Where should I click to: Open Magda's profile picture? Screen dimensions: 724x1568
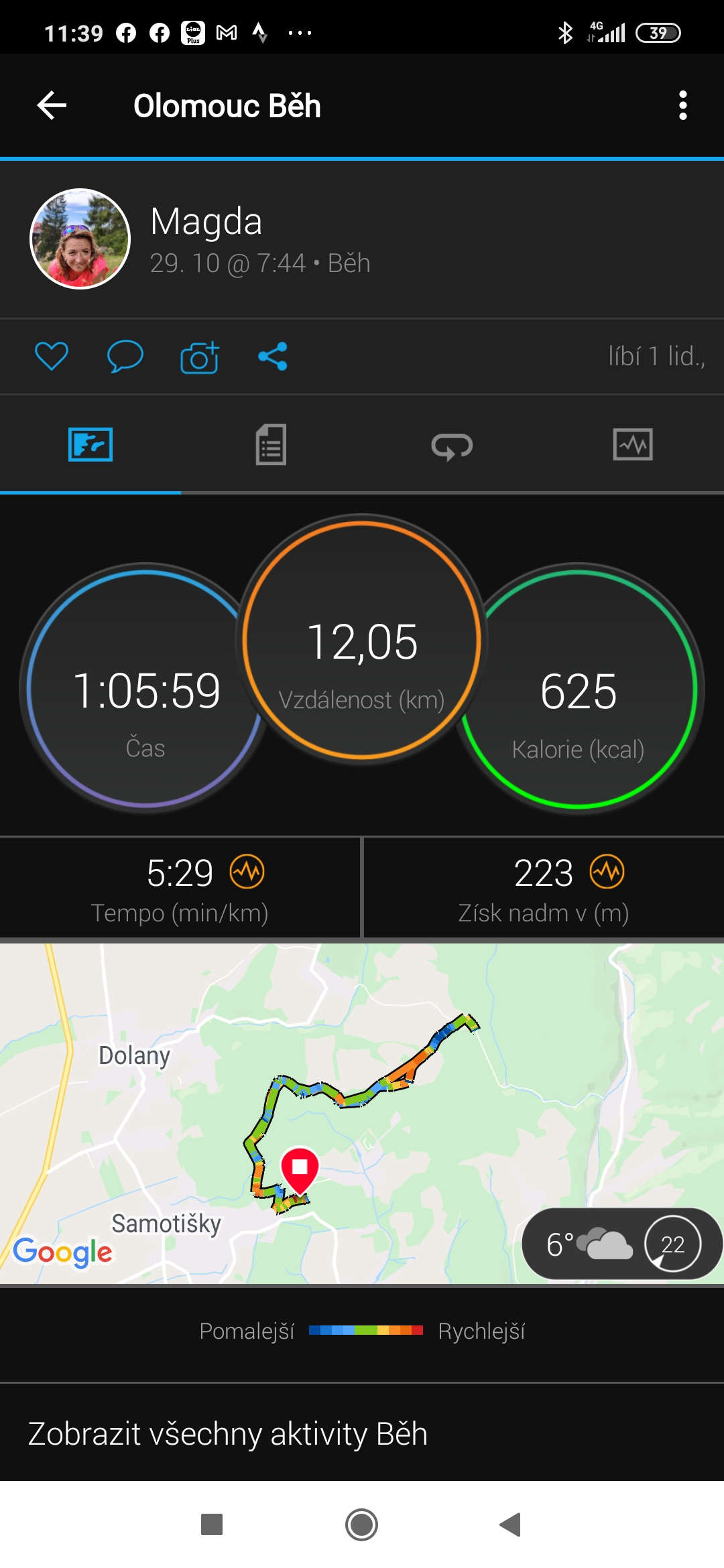pos(80,239)
